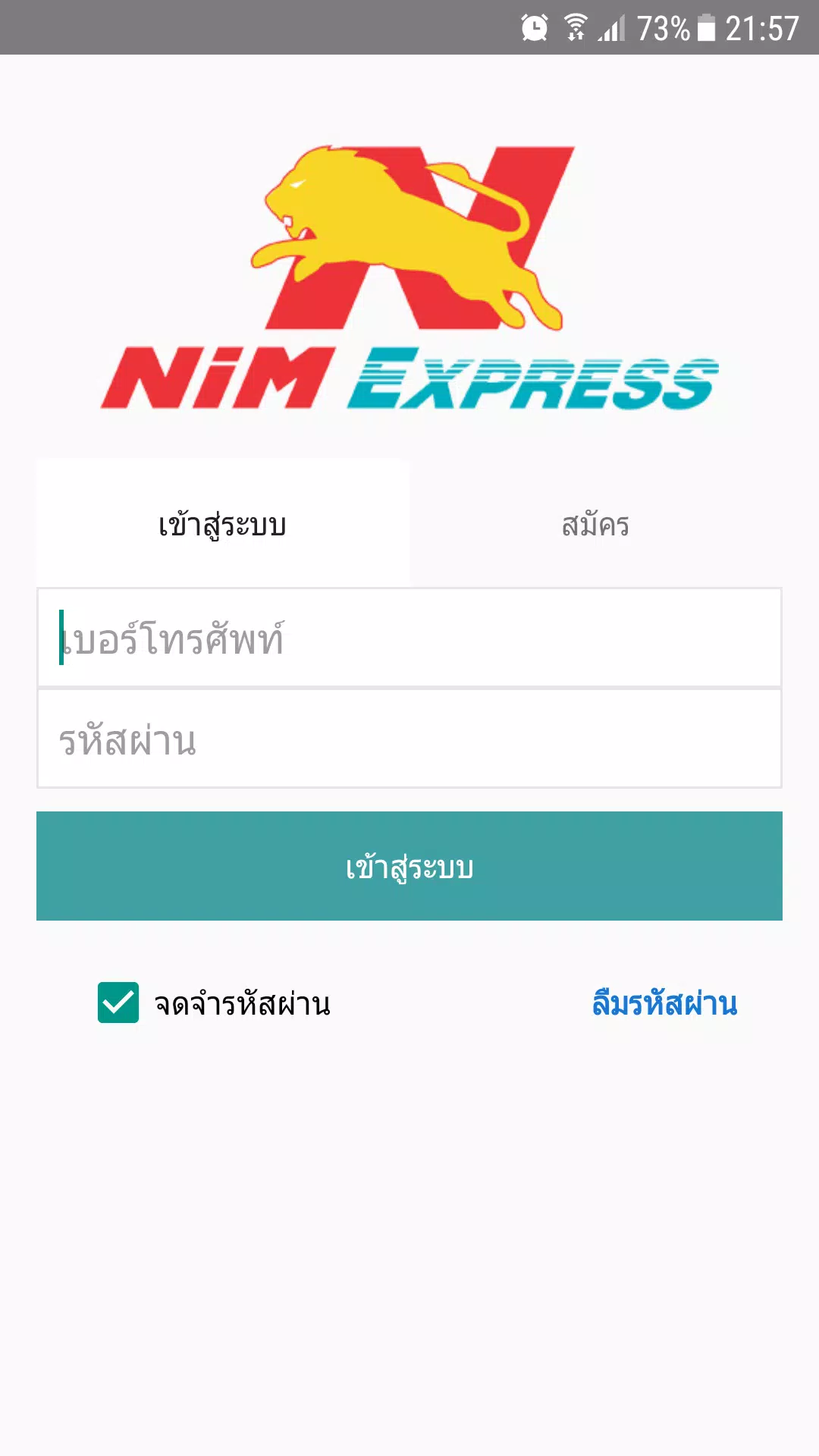819x1456 pixels.
Task: Open the รหัสผ่าน password field
Action: [409, 739]
